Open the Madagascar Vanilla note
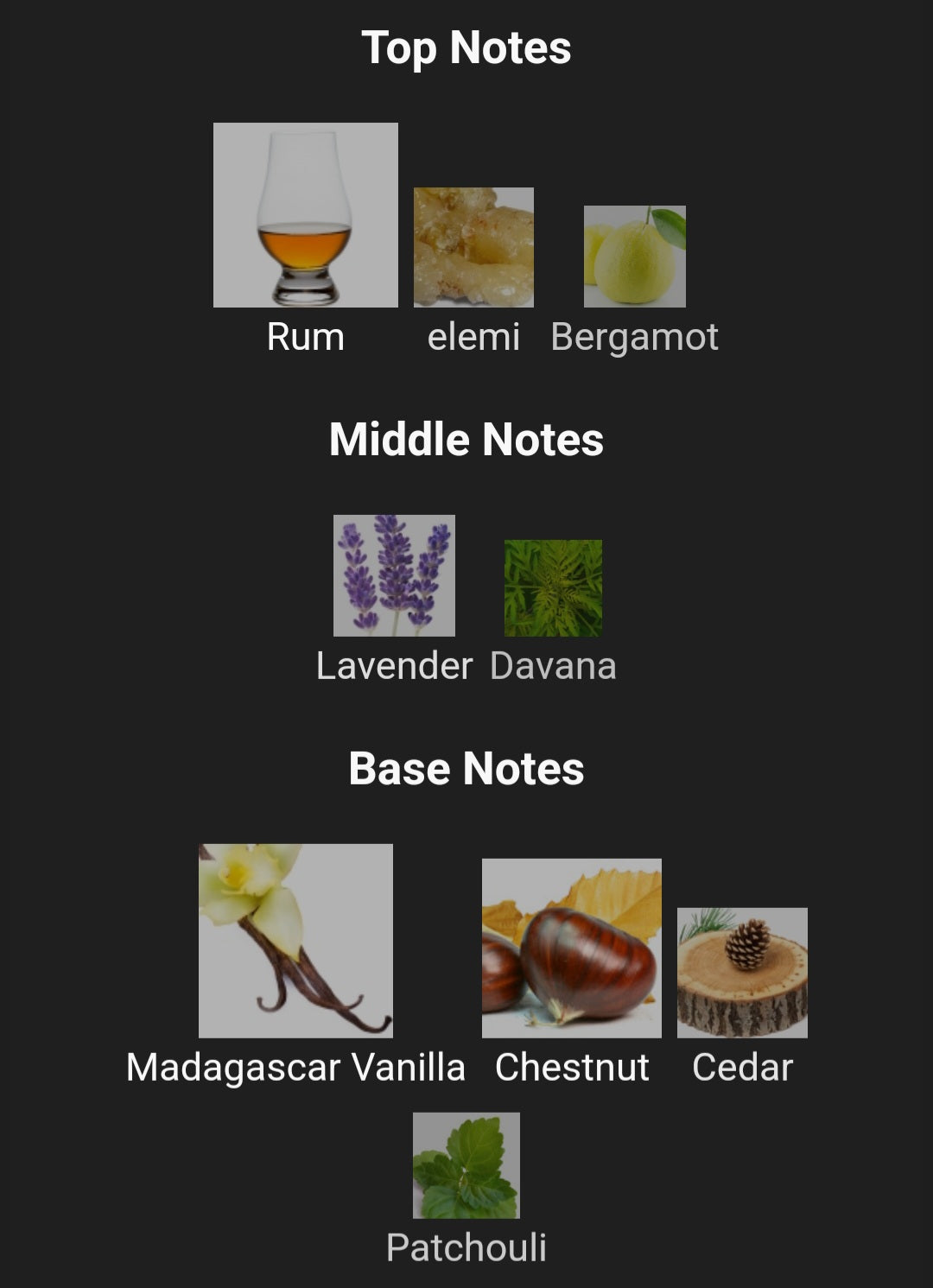Screen dimensions: 933x1288 click(295, 941)
